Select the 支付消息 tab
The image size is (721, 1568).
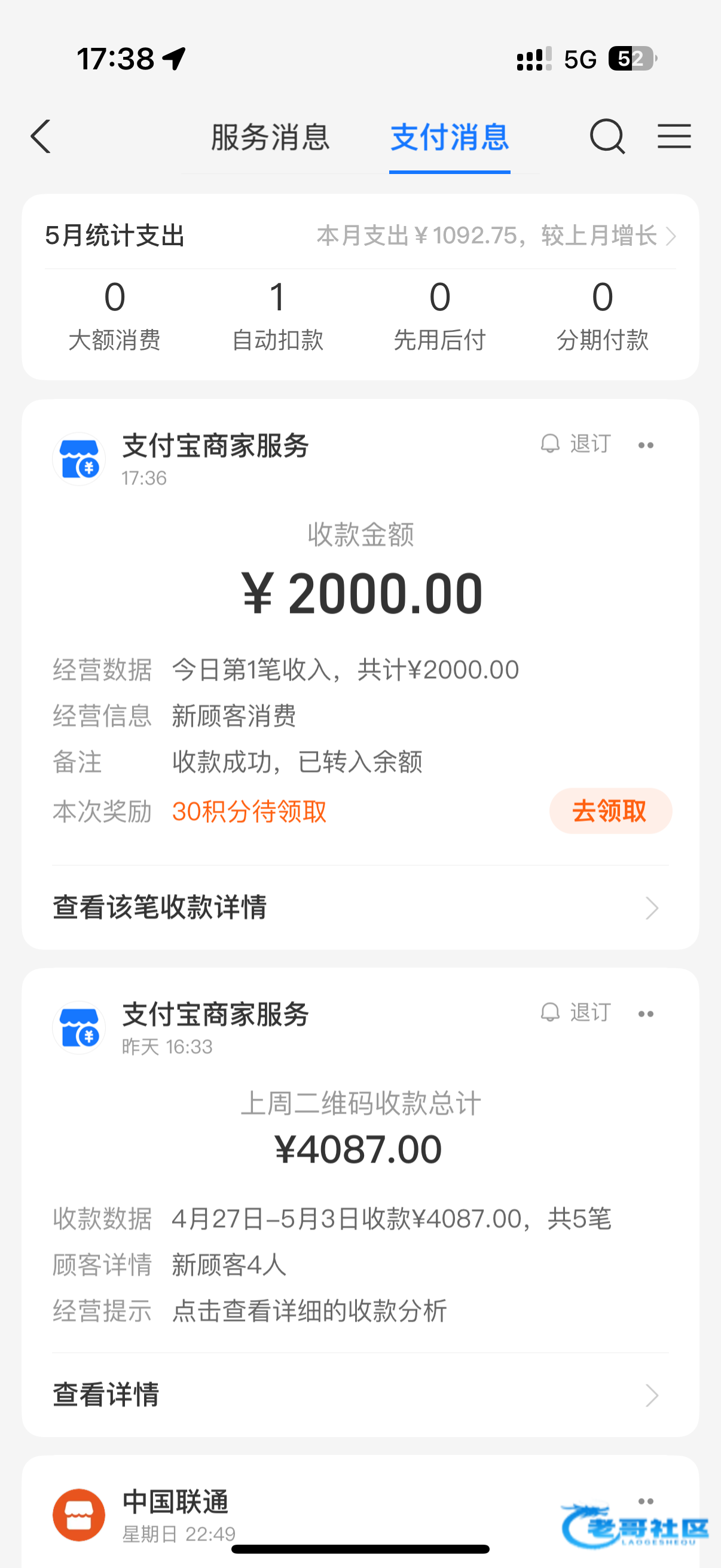(450, 137)
